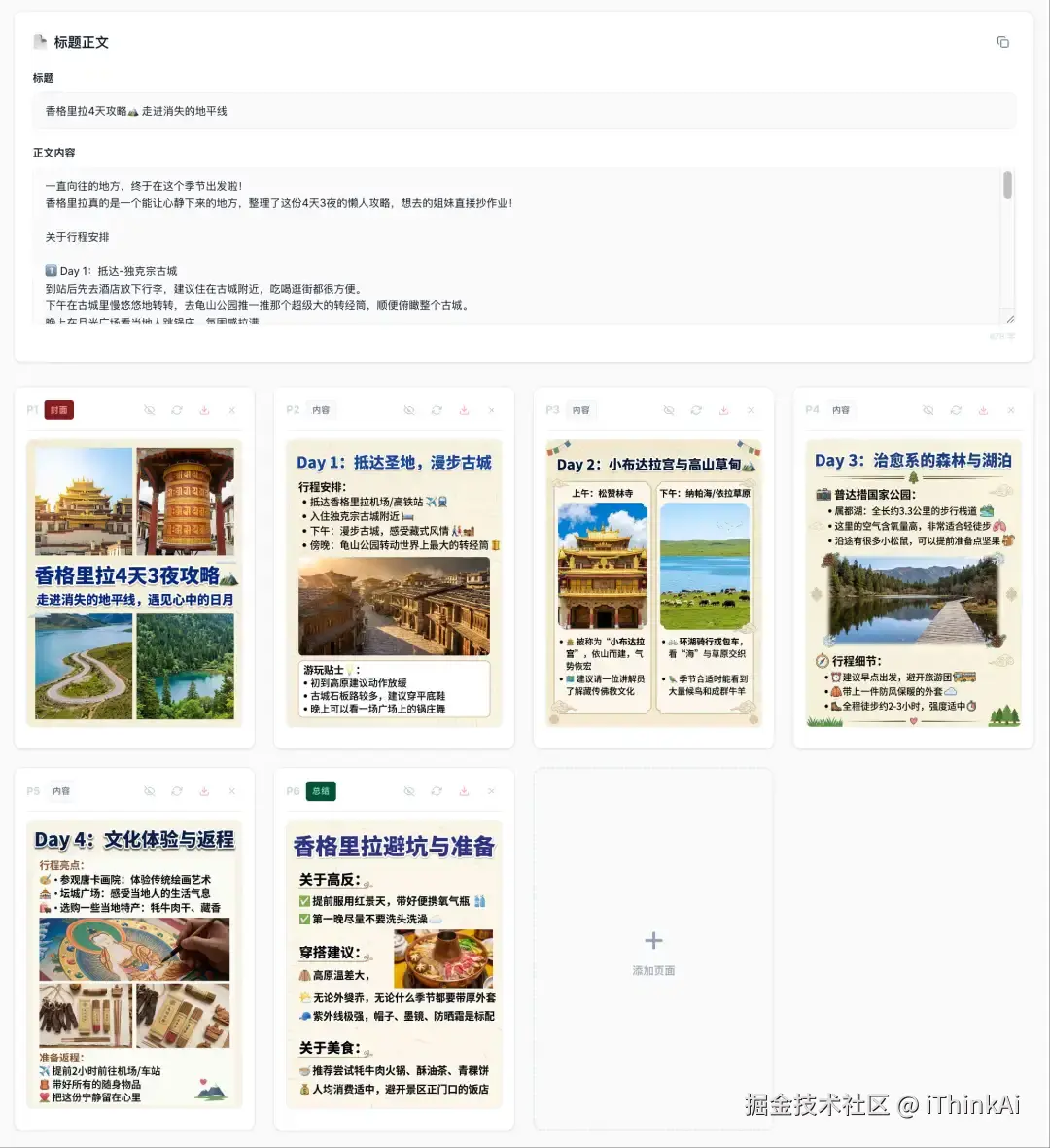The image size is (1050, 1148).
Task: Download the P4 Day 3 image
Action: tap(983, 410)
